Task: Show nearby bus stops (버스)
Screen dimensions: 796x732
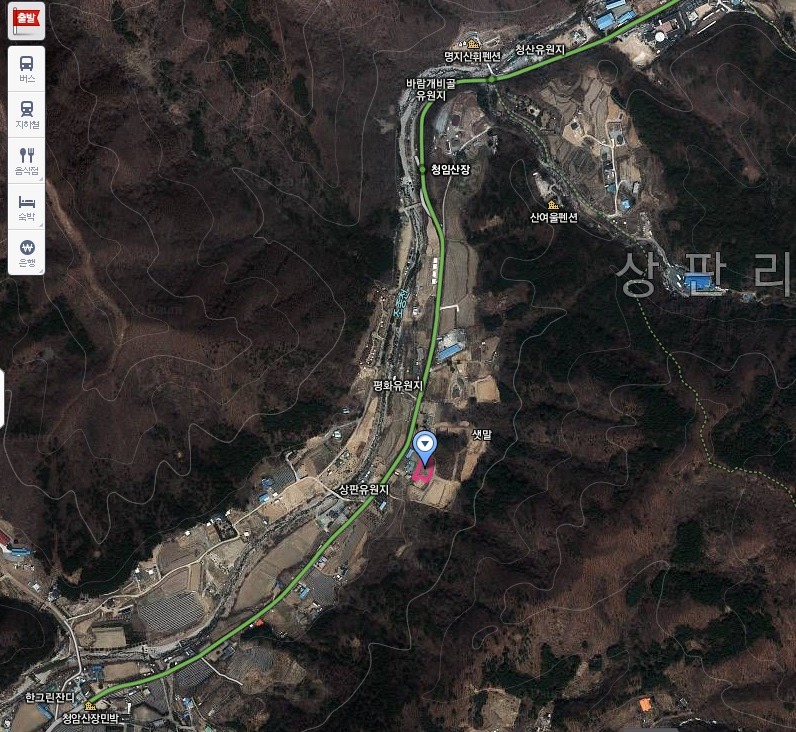Action: 26,68
